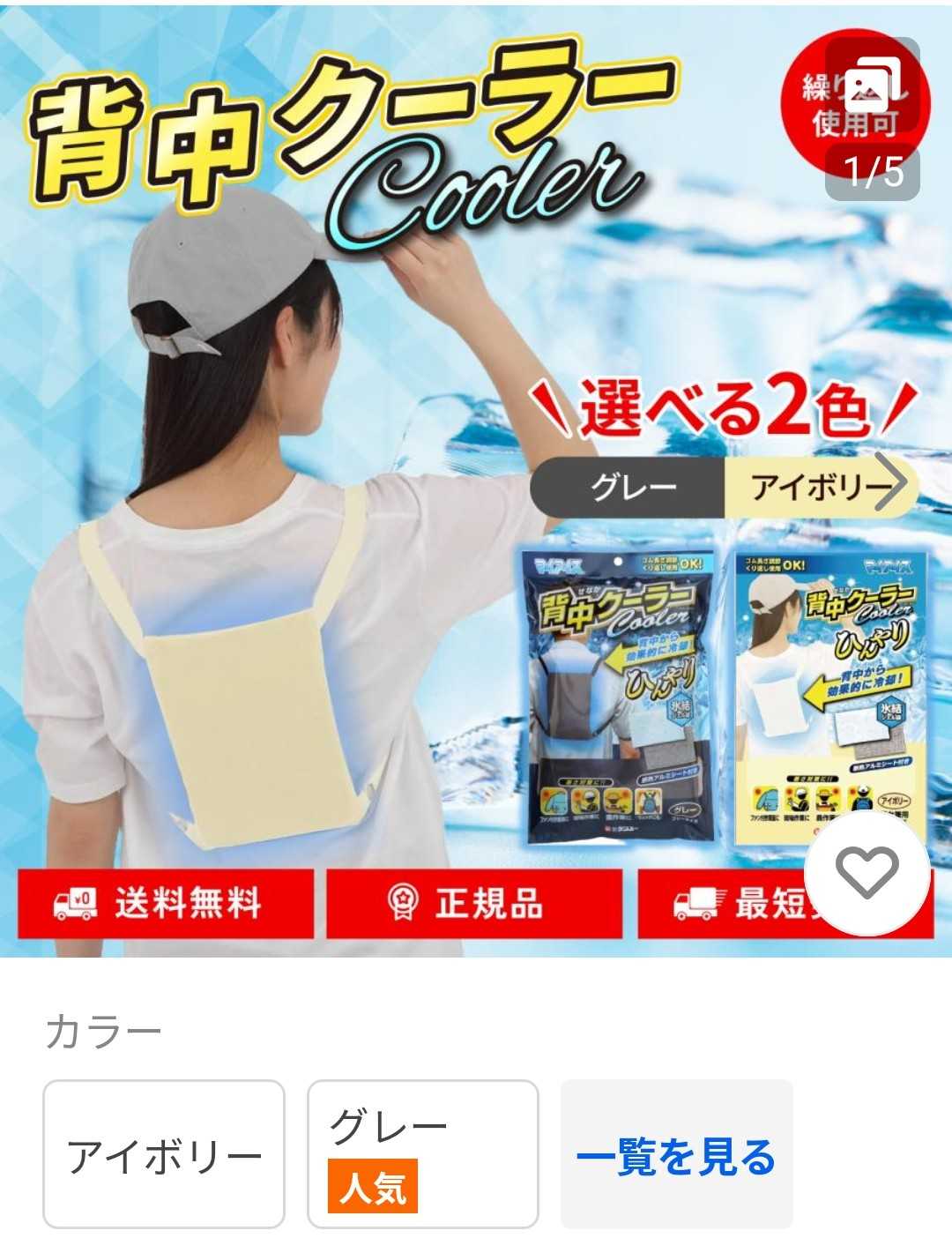Open 一覧を見る to view all colors
952x1253 pixels.
[676, 1153]
